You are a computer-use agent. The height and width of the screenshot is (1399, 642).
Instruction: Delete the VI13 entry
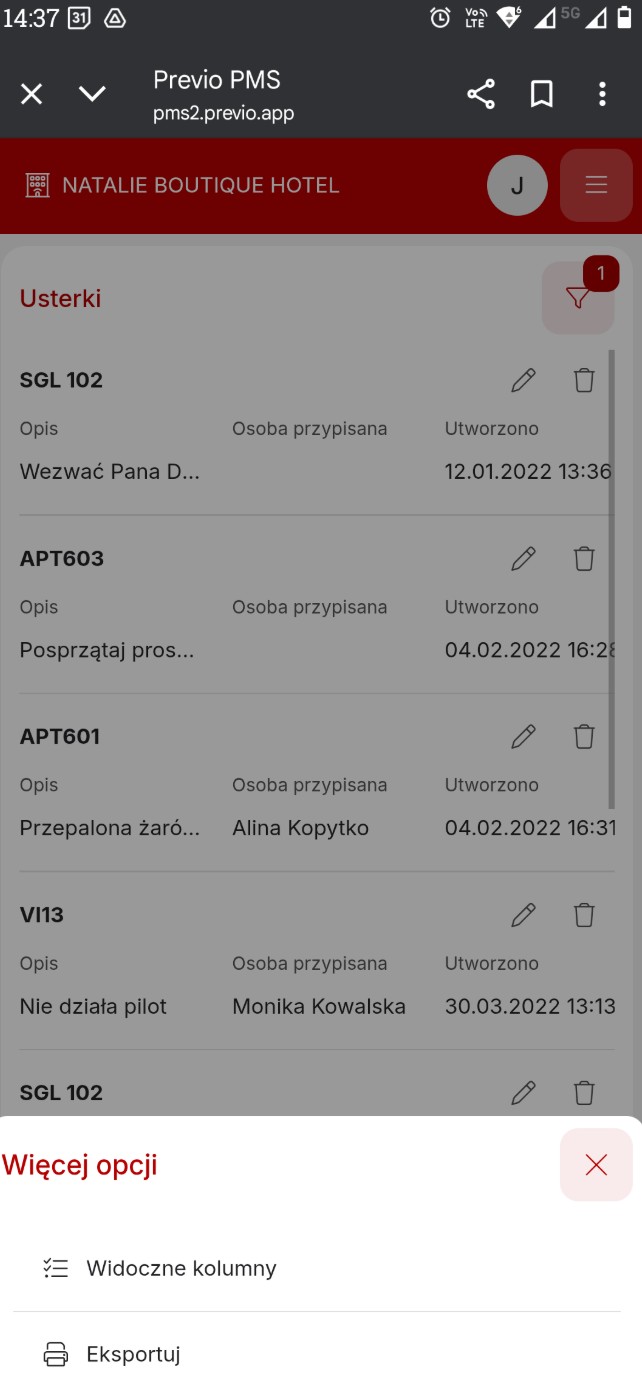tap(584, 915)
